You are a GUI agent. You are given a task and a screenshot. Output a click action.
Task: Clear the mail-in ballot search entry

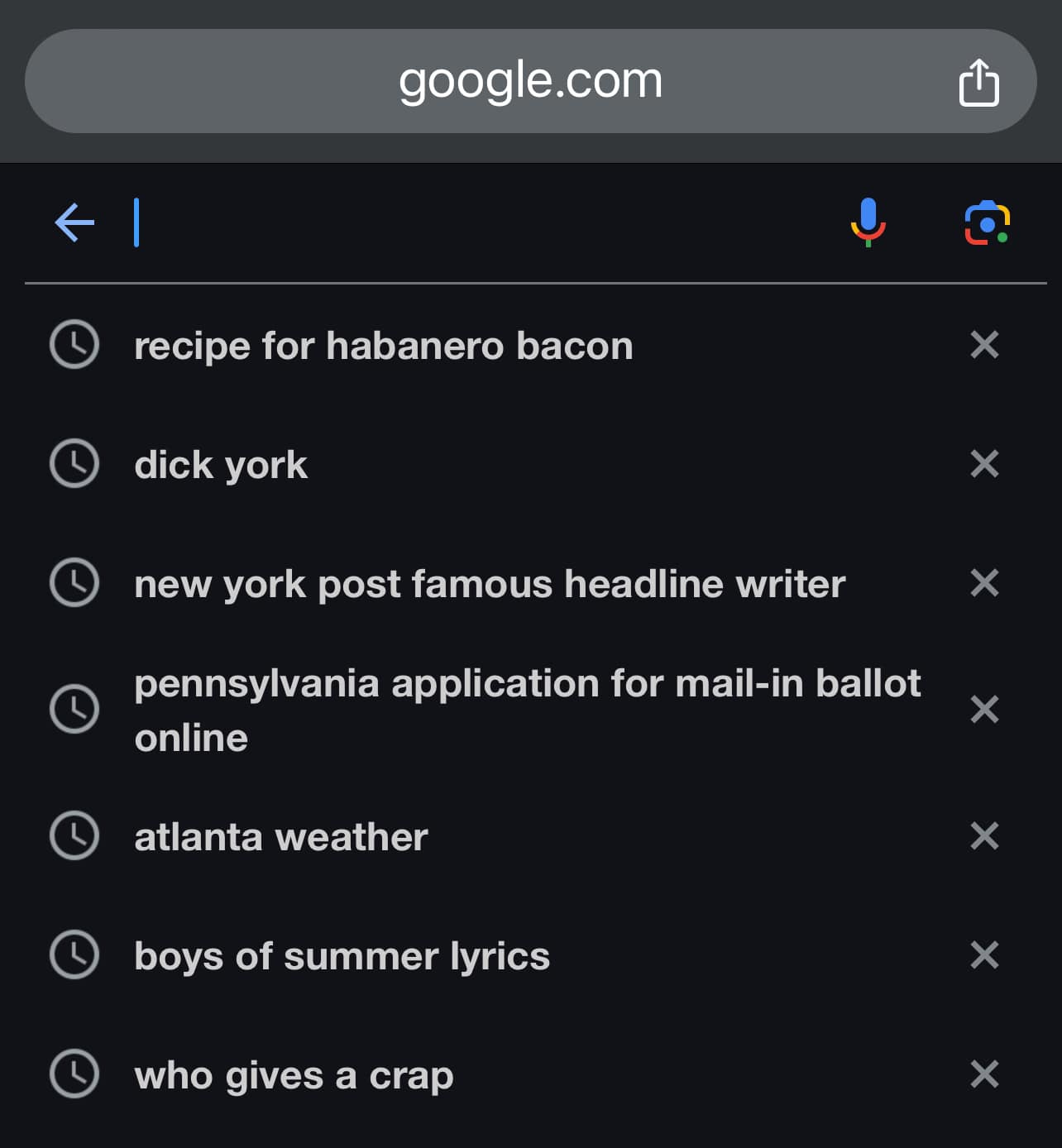coord(985,710)
